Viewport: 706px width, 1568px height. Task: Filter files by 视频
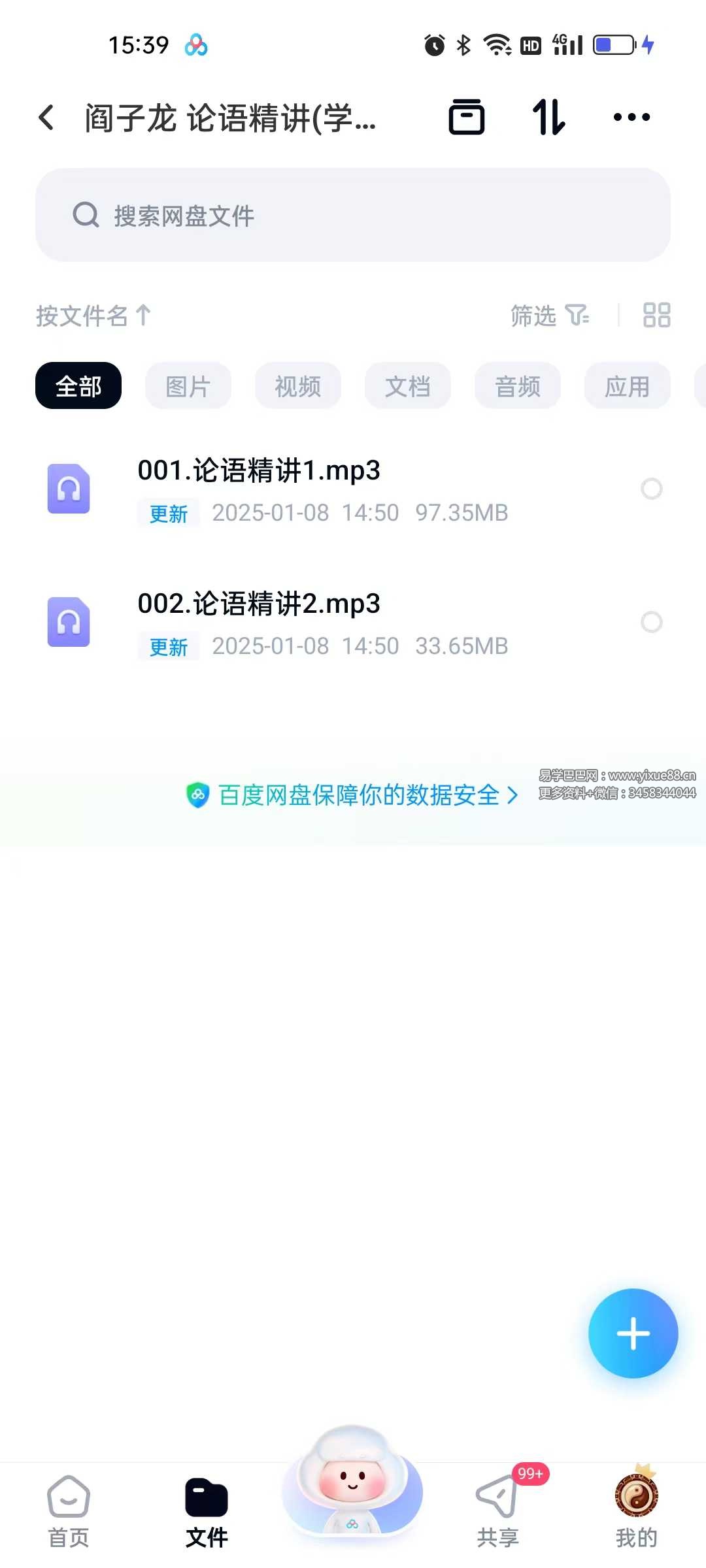[x=298, y=386]
